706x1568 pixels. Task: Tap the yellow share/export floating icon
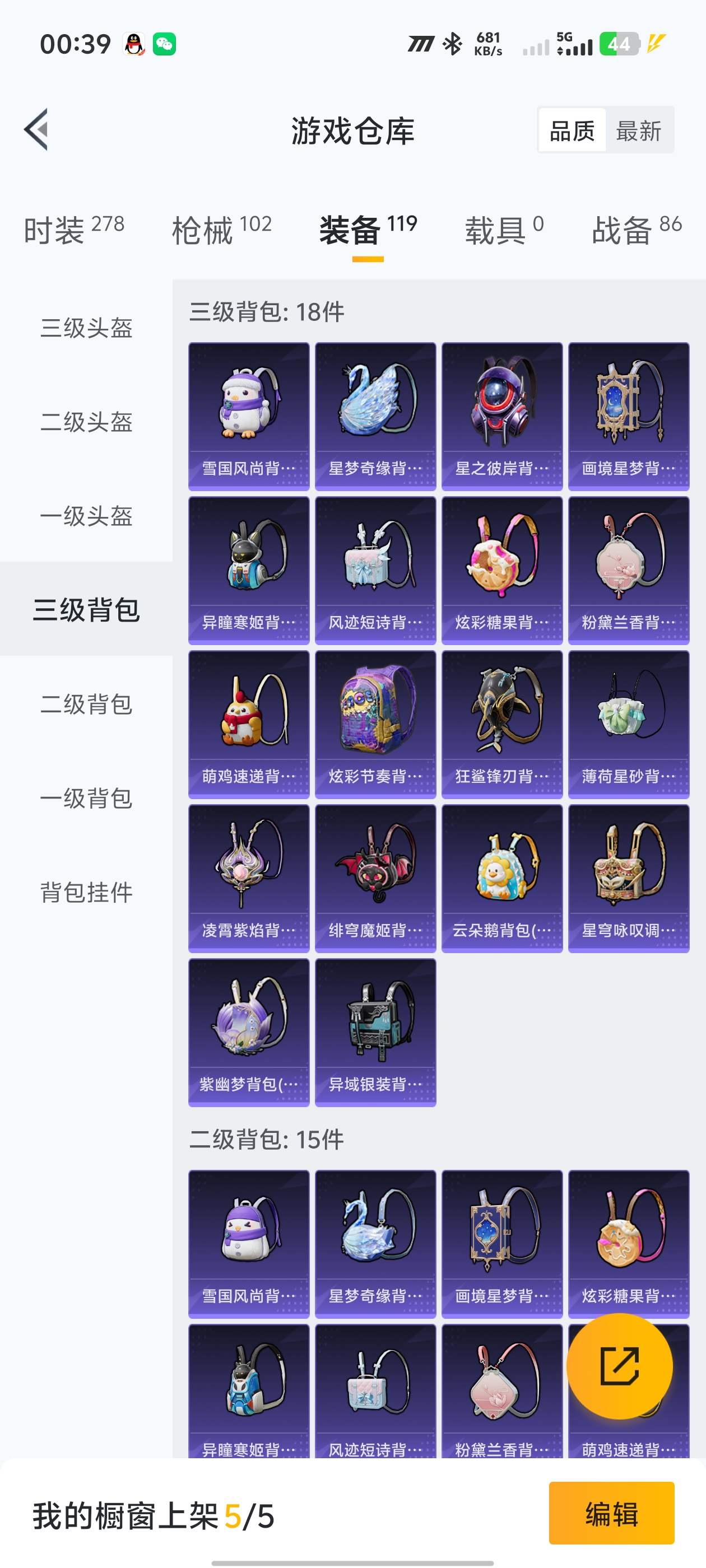tap(620, 1365)
